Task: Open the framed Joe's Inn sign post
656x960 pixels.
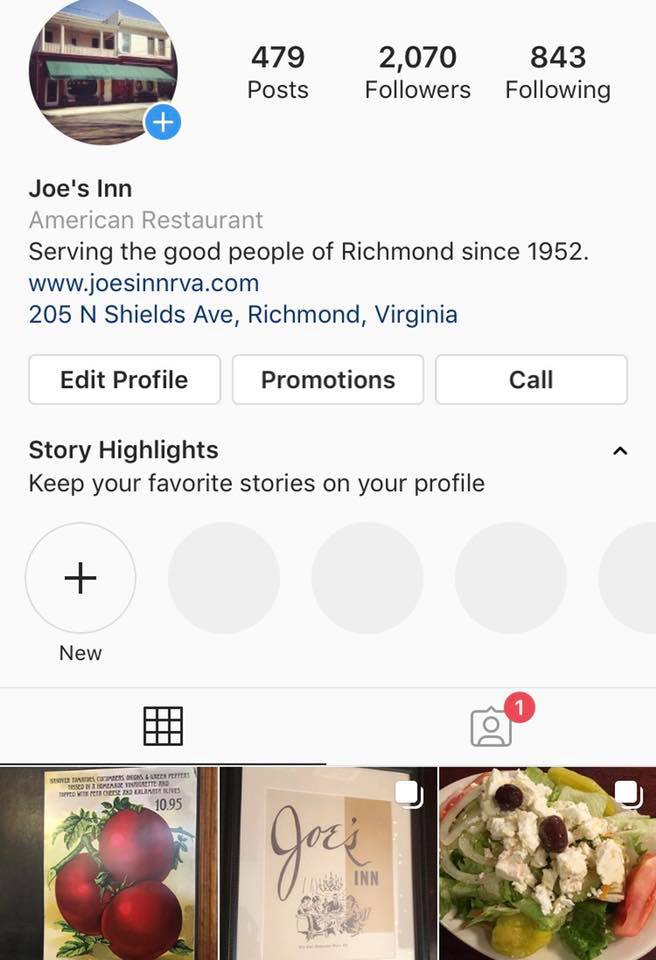Action: click(x=328, y=864)
